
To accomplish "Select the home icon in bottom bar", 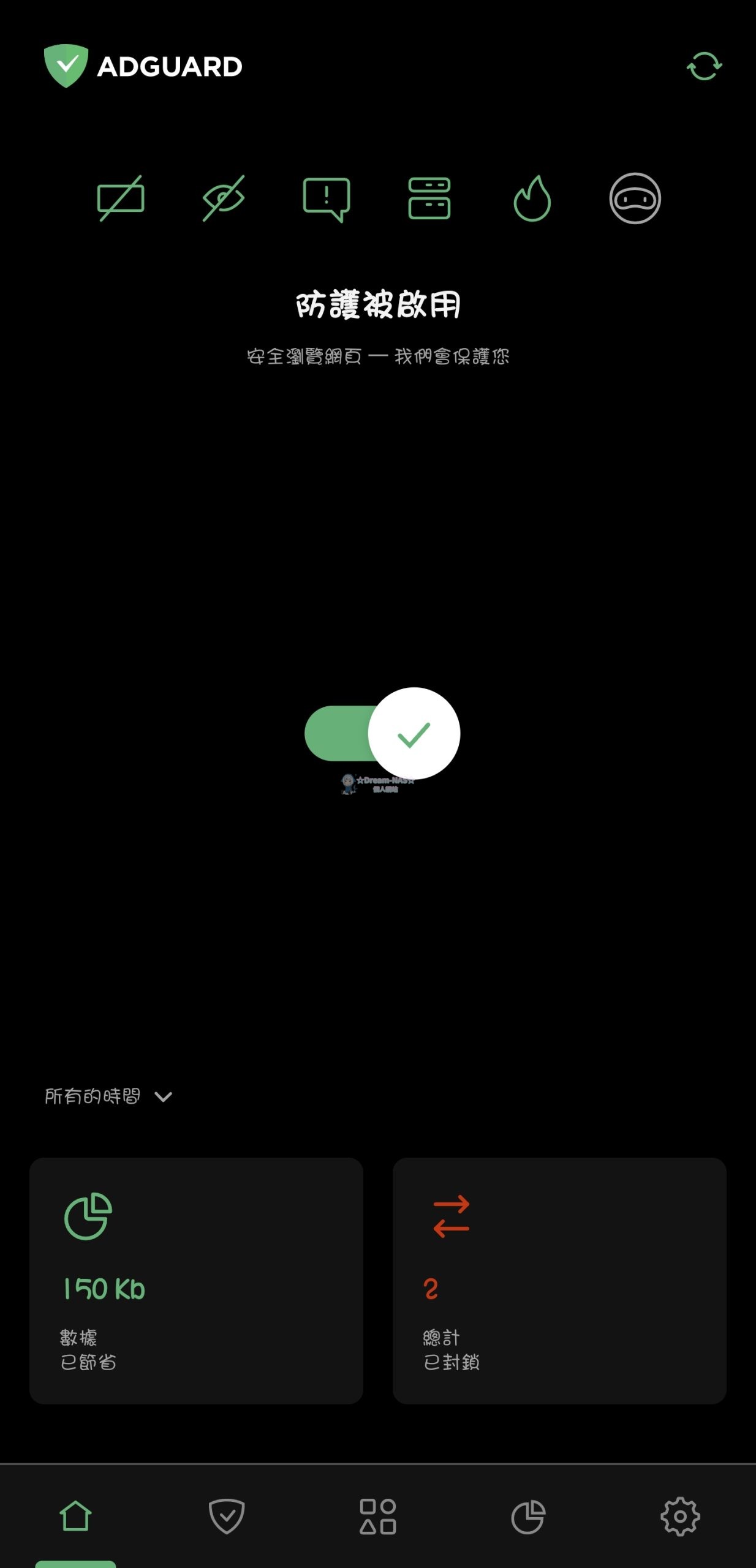I will pyautogui.click(x=77, y=1516).
